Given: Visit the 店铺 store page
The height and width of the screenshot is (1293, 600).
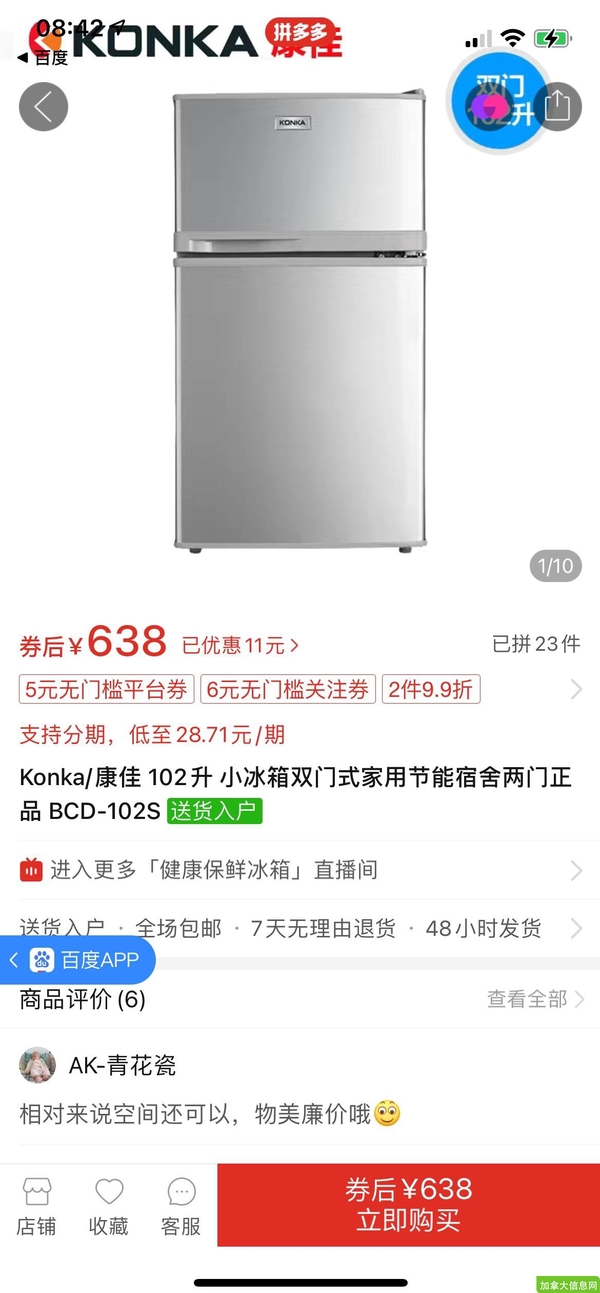Looking at the screenshot, I should click(36, 1205).
